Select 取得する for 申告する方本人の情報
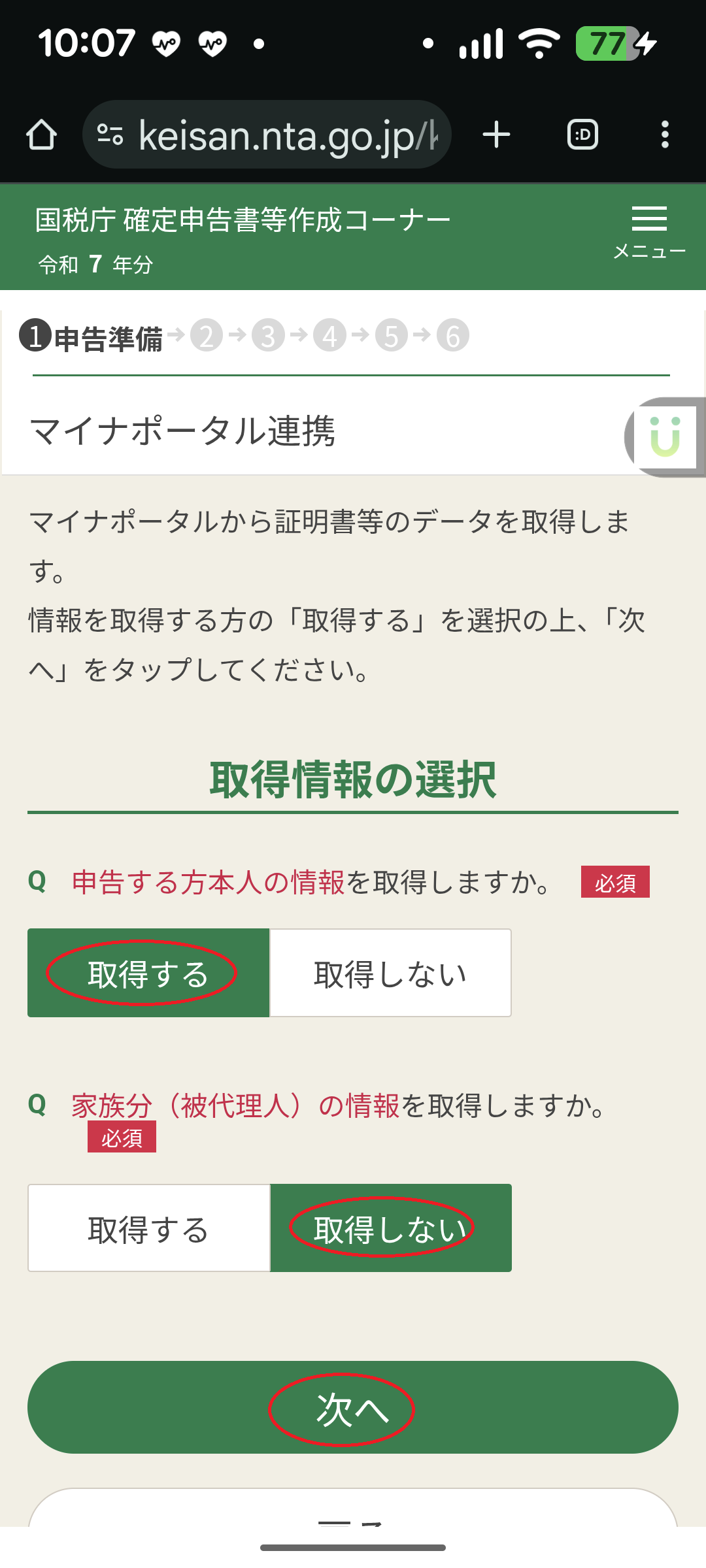The height and width of the screenshot is (1568, 706). 148,973
